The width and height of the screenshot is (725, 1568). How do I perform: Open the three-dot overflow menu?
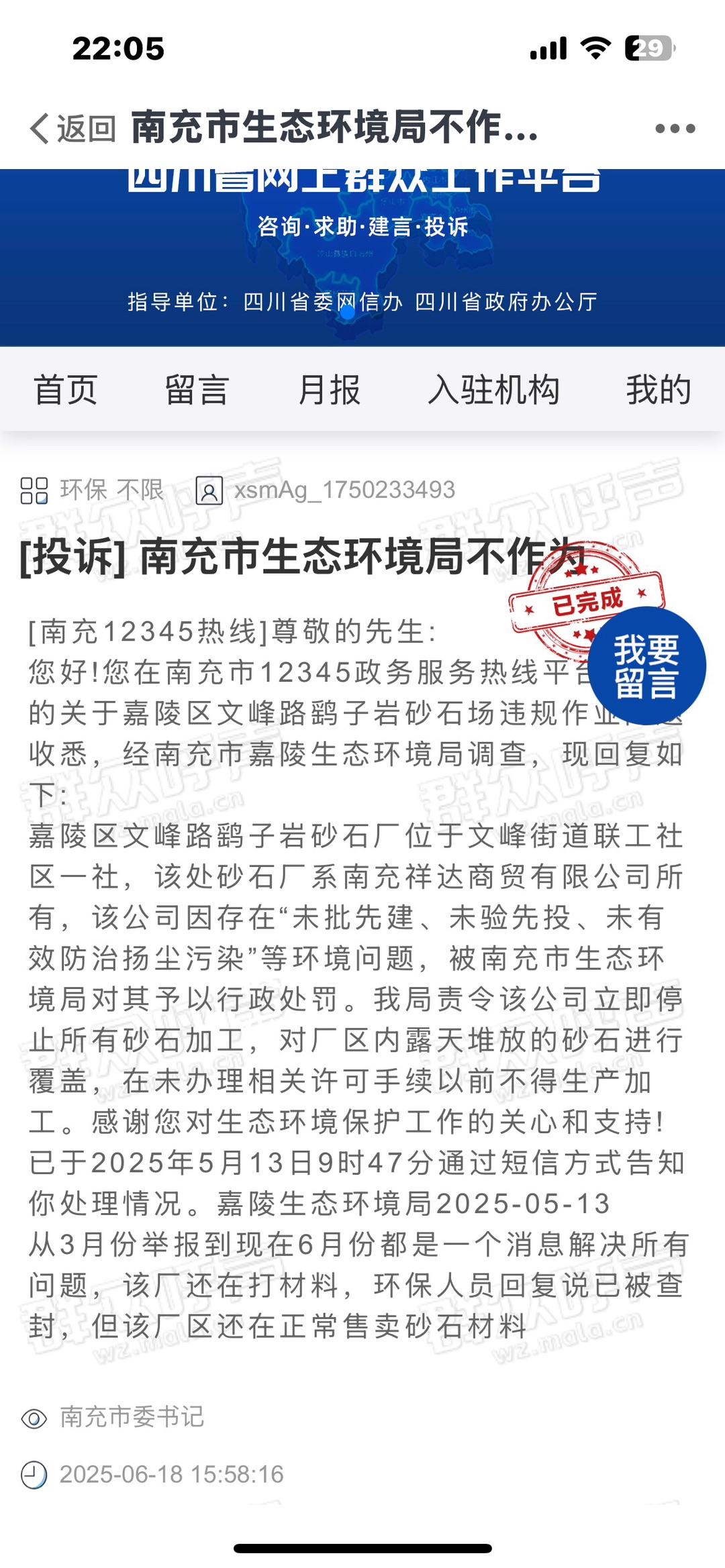675,128
